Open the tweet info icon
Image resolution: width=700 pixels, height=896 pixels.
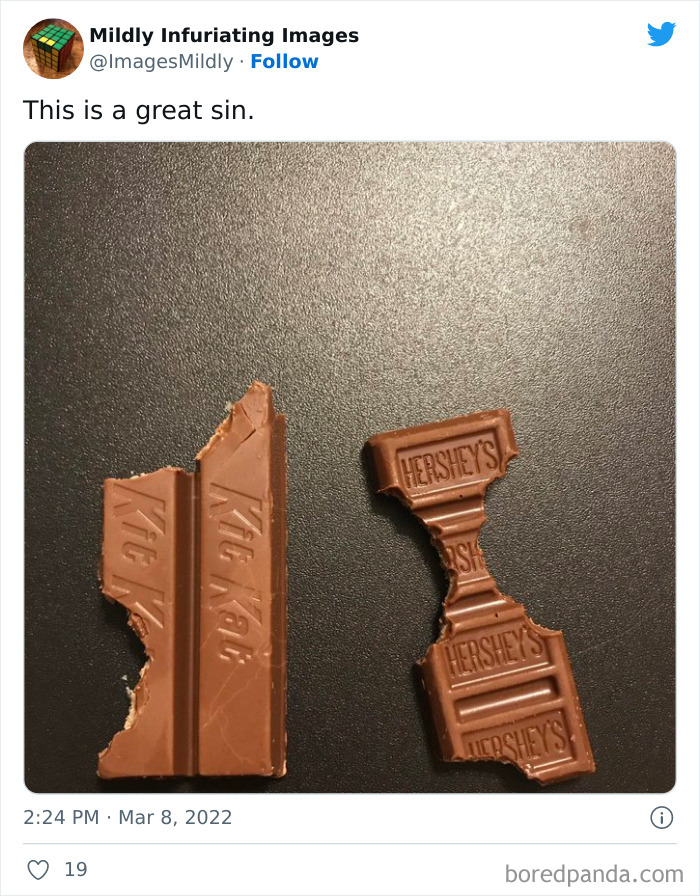tap(661, 818)
